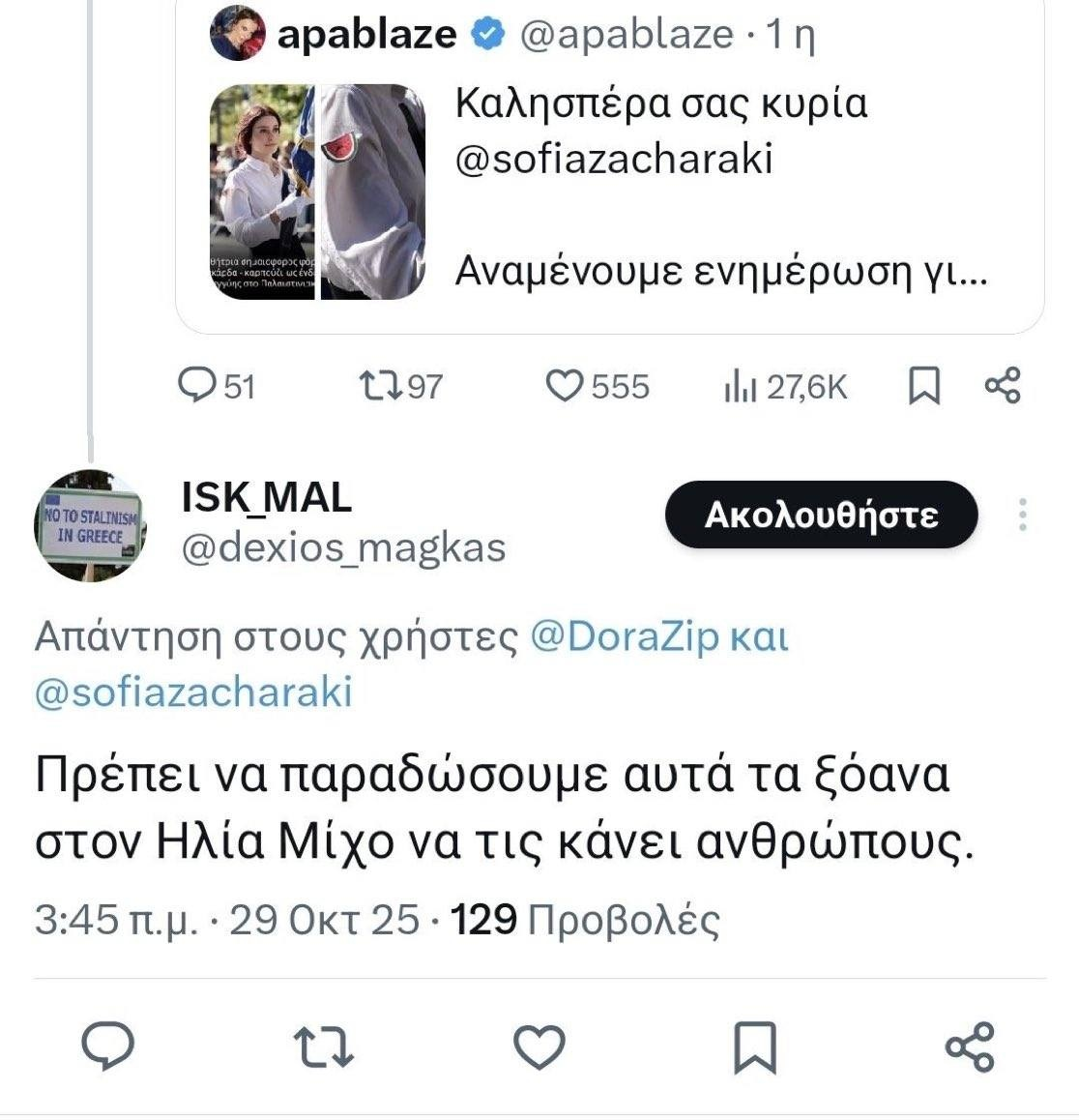Image resolution: width=1079 pixels, height=1120 pixels.
Task: Share ISK_MAL's reply
Action: tap(969, 1046)
